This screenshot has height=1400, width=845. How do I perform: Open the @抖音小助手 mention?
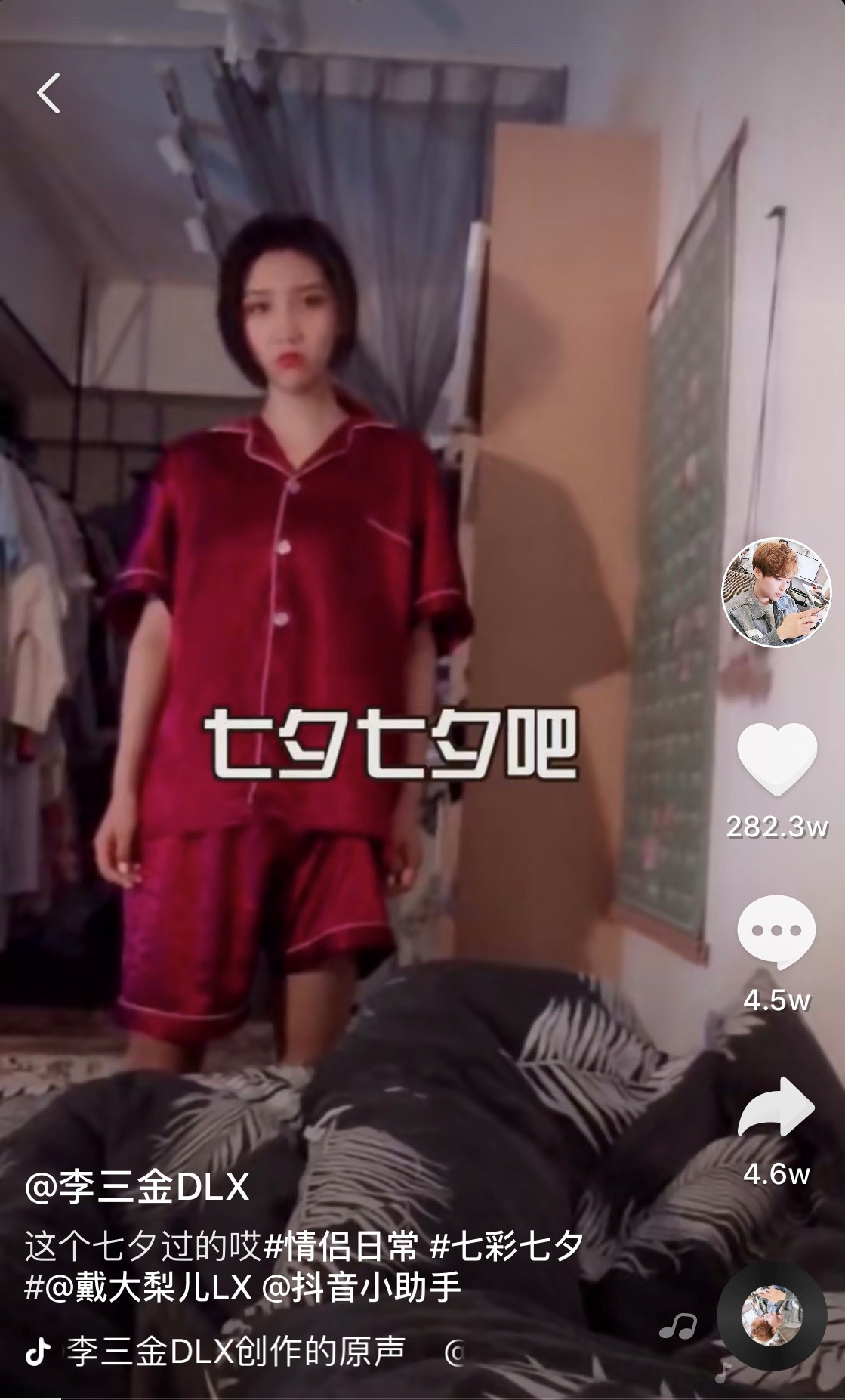(x=361, y=1287)
